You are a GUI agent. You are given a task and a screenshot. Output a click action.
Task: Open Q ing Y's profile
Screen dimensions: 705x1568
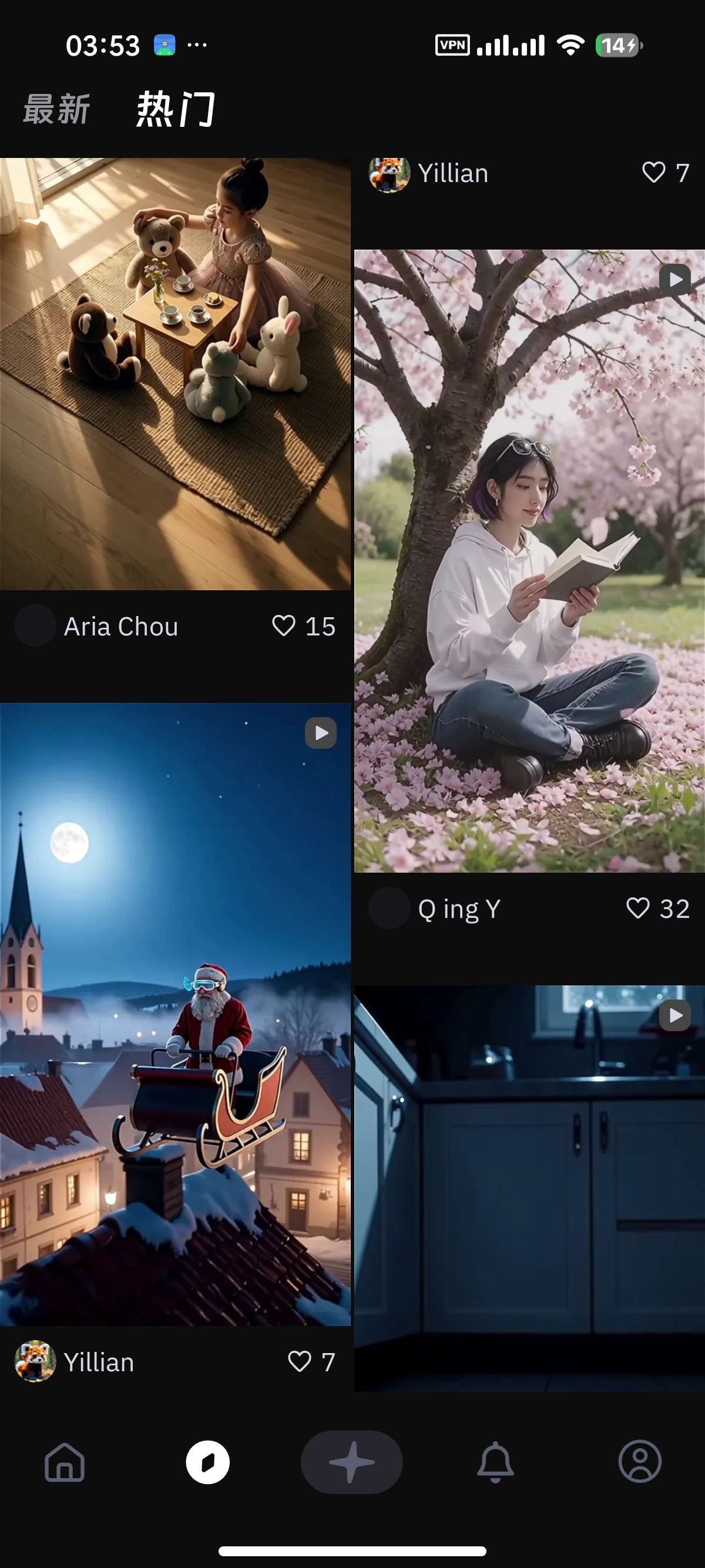tap(435, 908)
